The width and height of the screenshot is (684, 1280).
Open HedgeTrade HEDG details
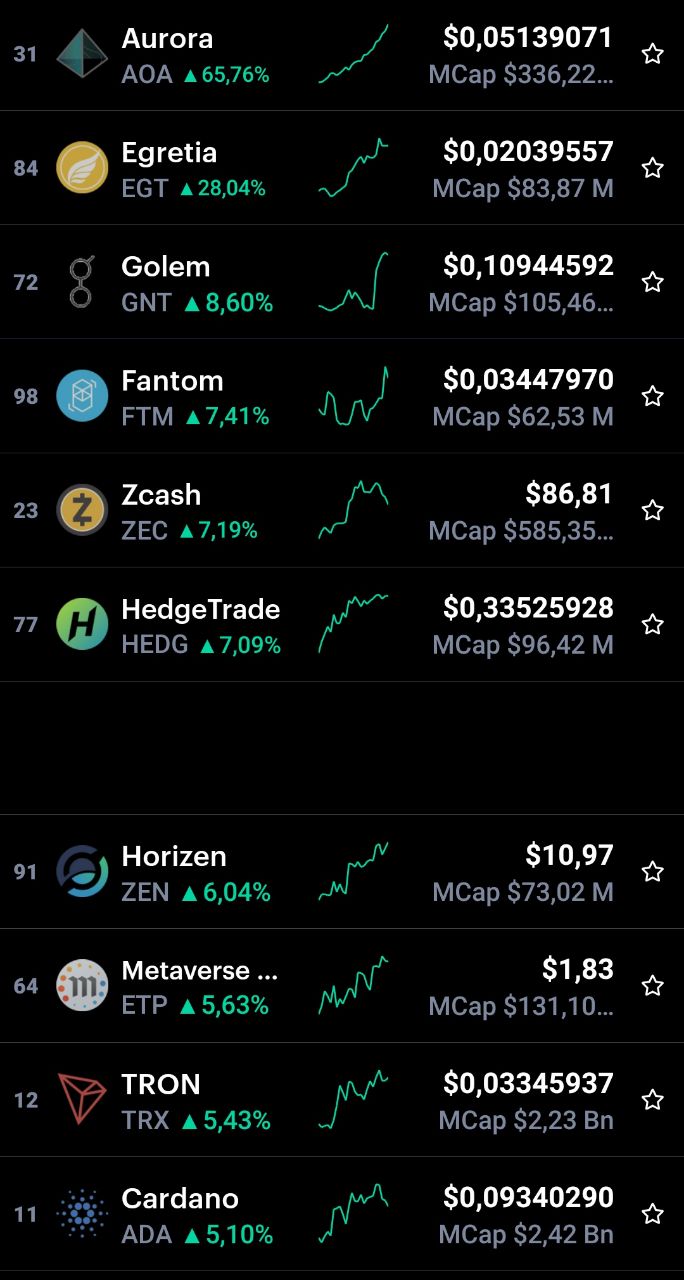pyautogui.click(x=342, y=624)
